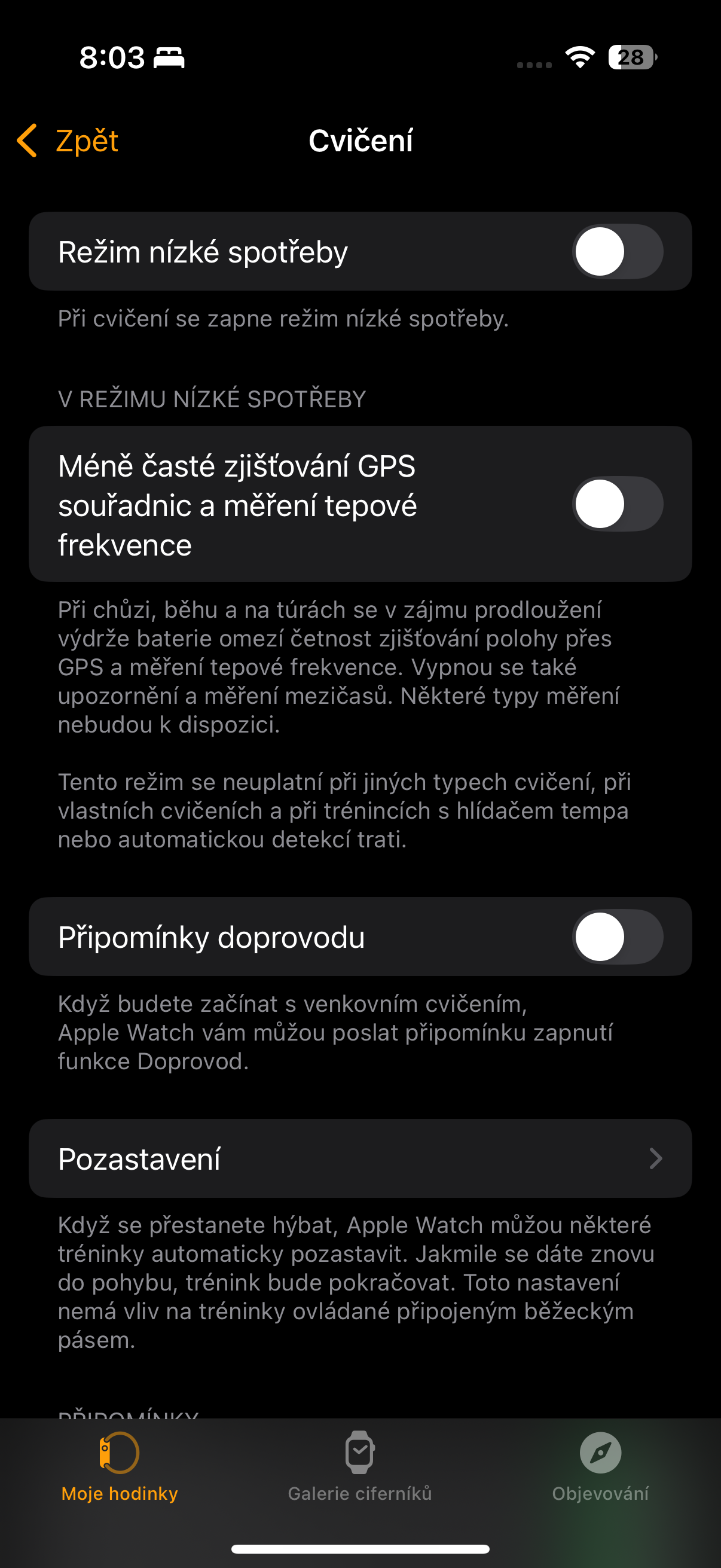721x1568 pixels.
Task: Click the sleep focus icon beside the clock
Action: [168, 58]
